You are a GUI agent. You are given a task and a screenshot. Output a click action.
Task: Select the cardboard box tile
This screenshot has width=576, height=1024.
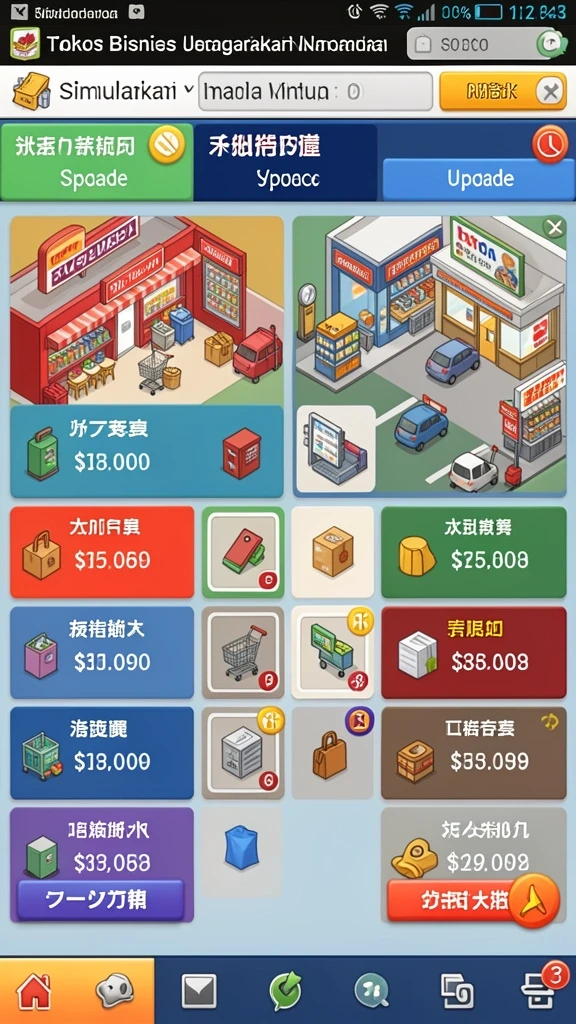332,552
